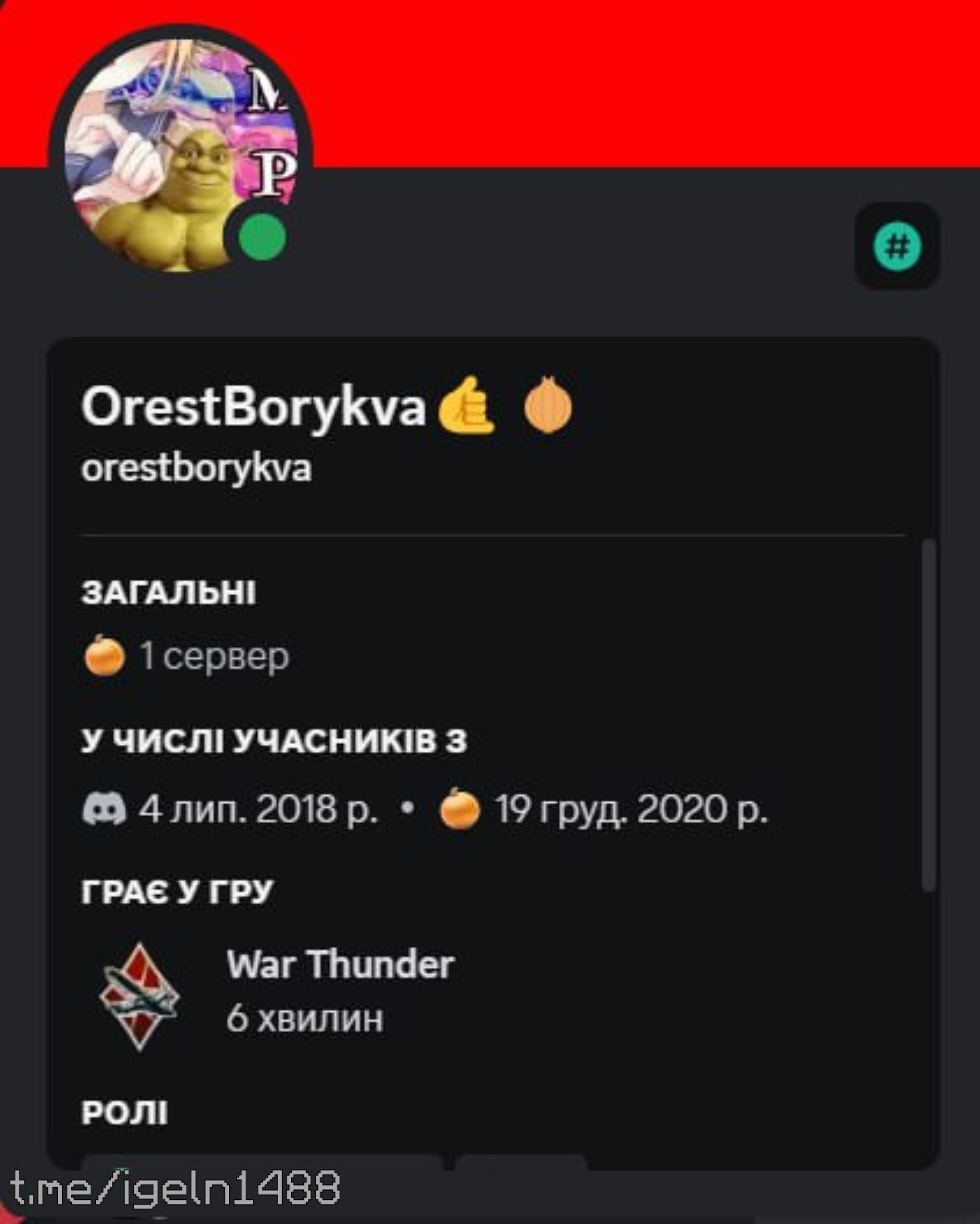980x1224 pixels.
Task: Open the War Thunder game activity
Action: click(339, 965)
